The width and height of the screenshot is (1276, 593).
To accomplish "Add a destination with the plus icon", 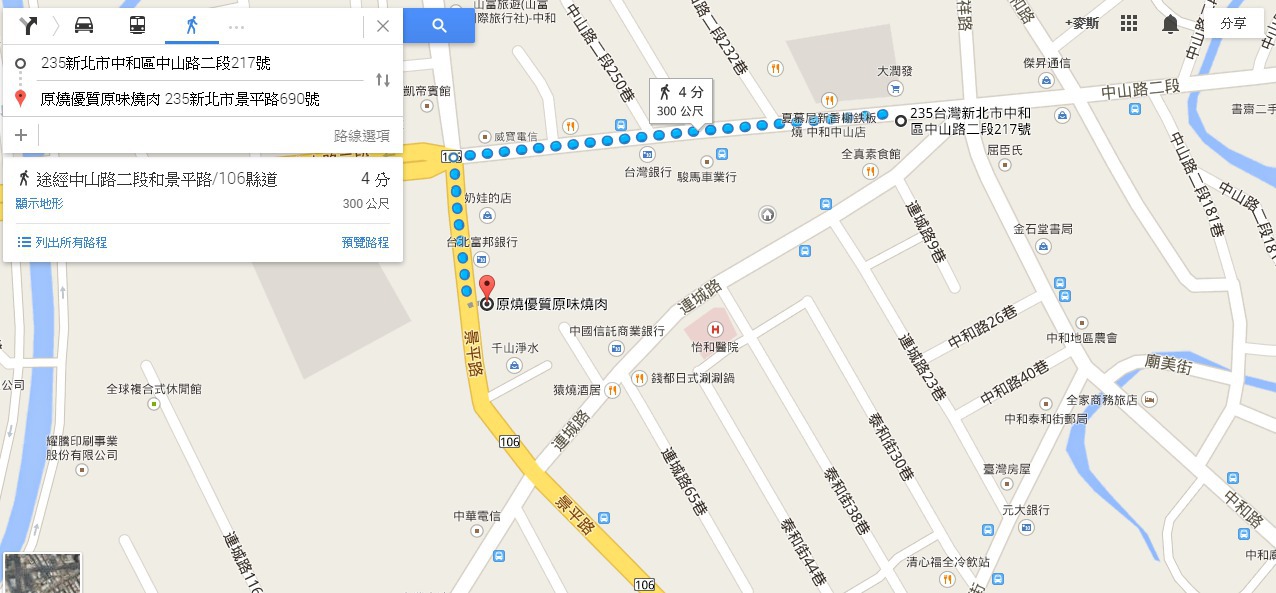I will 21,135.
